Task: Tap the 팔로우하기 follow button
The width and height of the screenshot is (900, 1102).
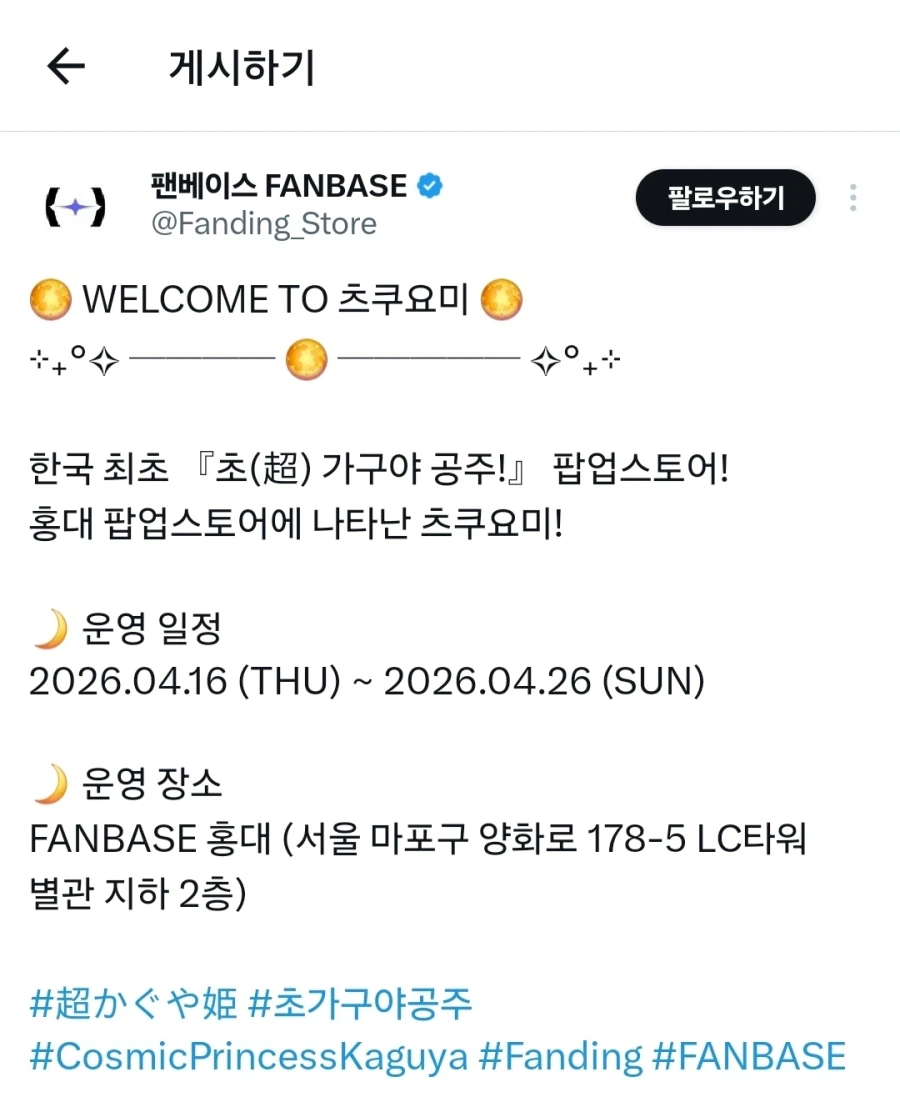Action: tap(725, 198)
